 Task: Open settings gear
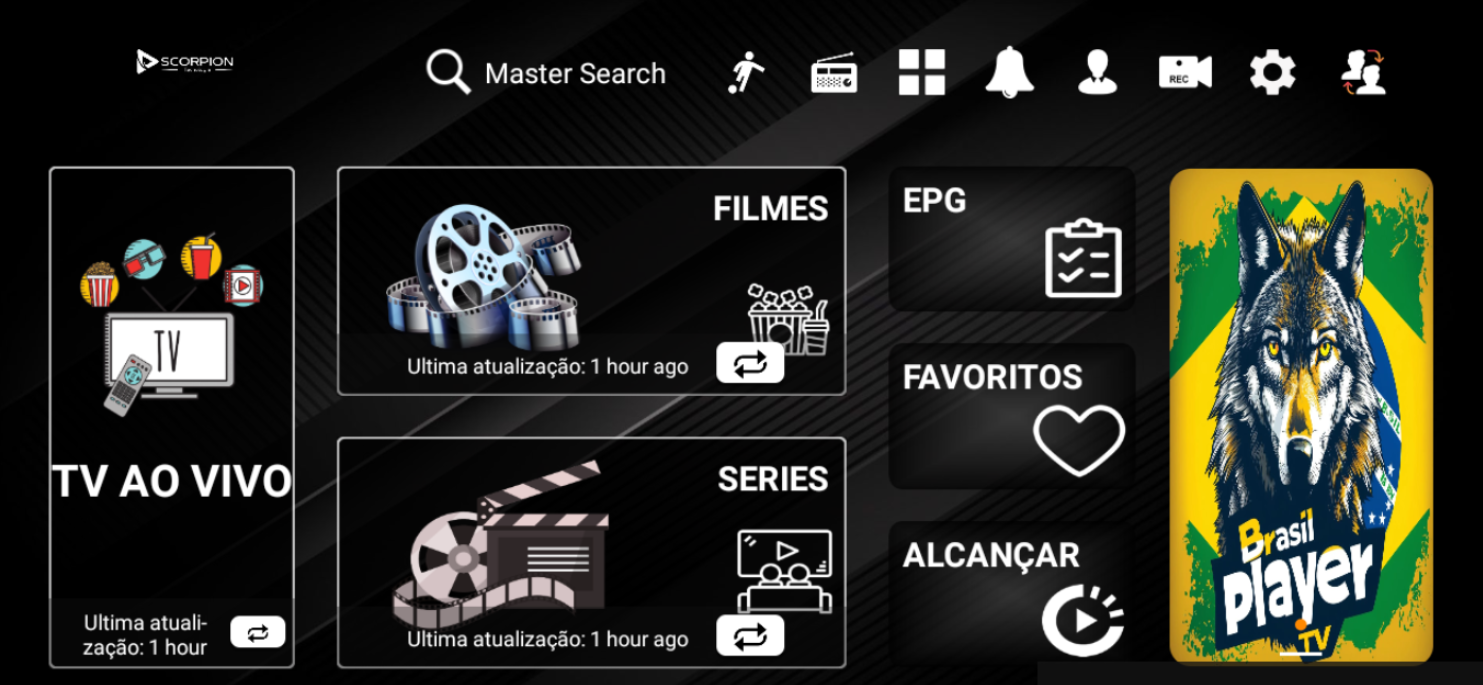1273,73
